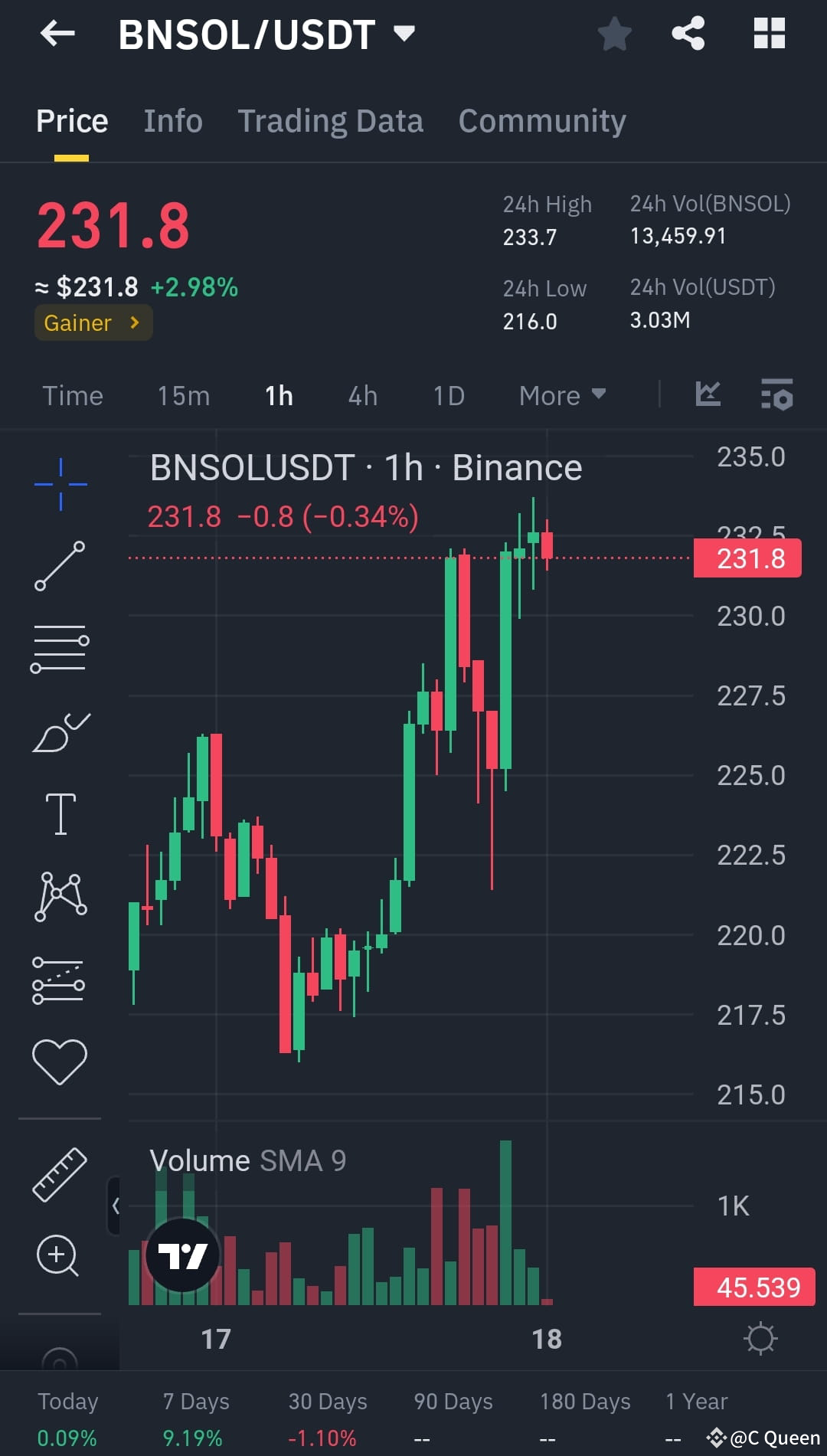
Task: Share the BNSOL/USDT chart
Action: [x=687, y=33]
